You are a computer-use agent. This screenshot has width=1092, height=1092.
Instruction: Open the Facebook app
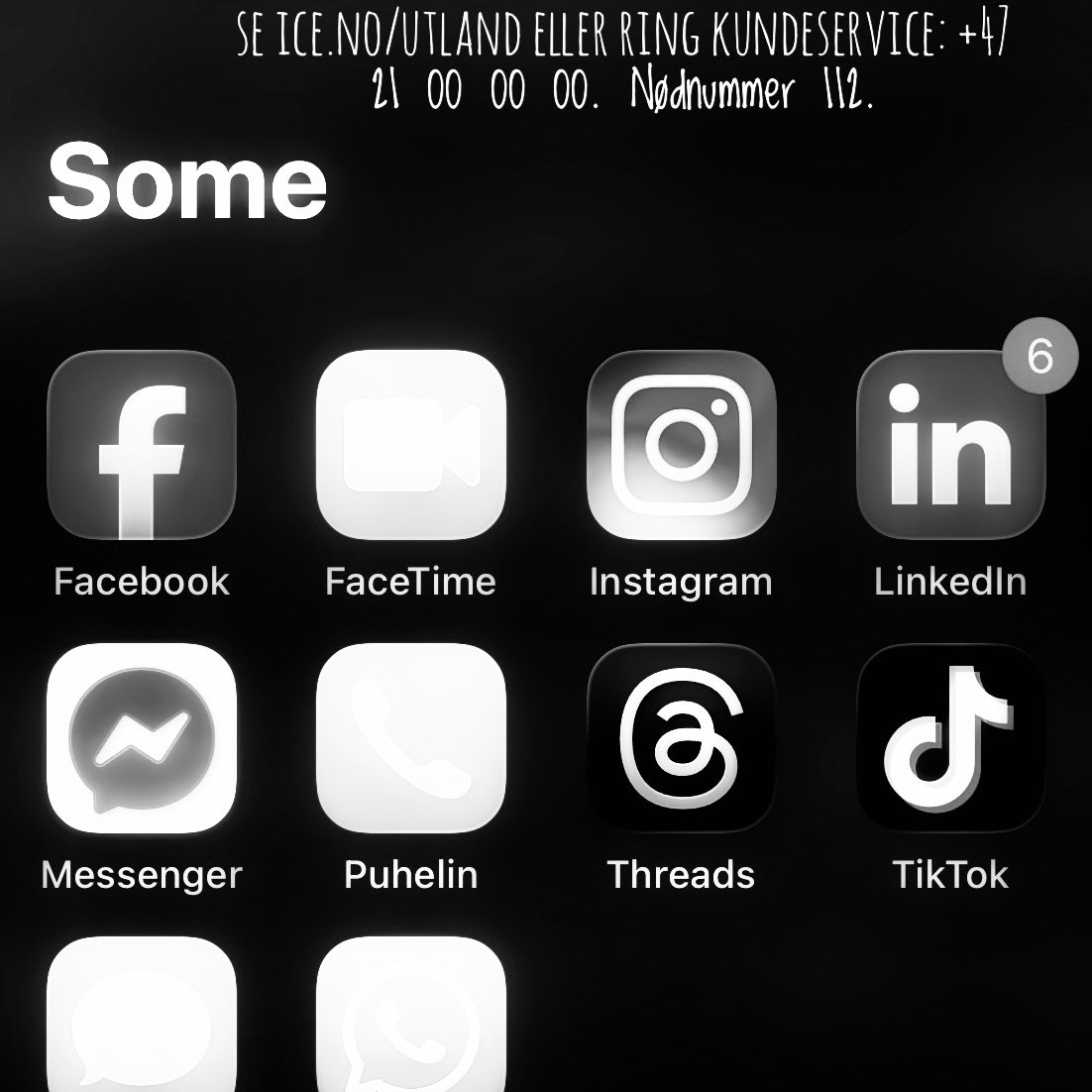(x=142, y=445)
